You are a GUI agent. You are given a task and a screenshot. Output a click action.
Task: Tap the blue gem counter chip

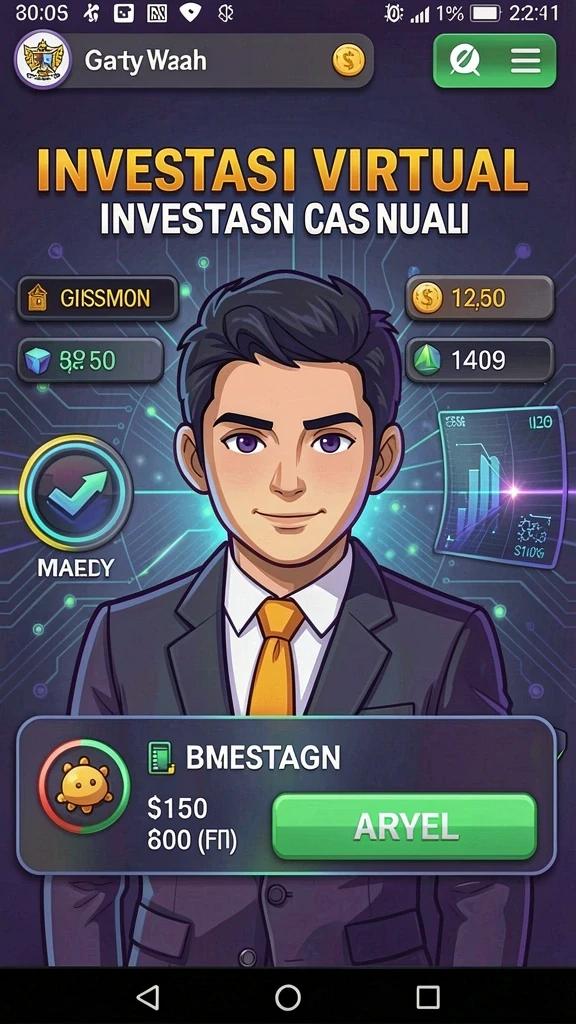(90, 360)
